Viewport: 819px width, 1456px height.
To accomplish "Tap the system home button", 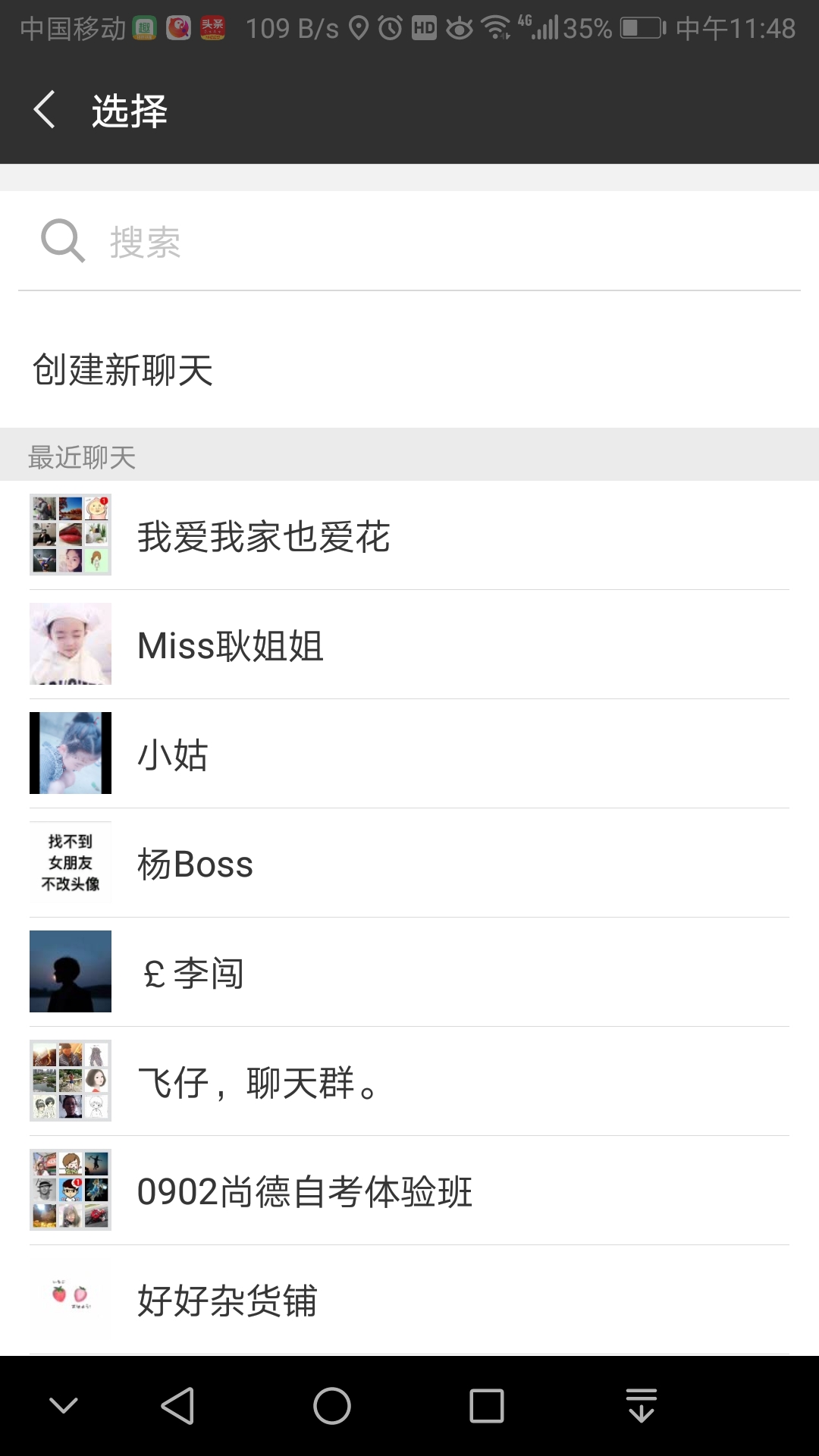I will click(332, 1406).
